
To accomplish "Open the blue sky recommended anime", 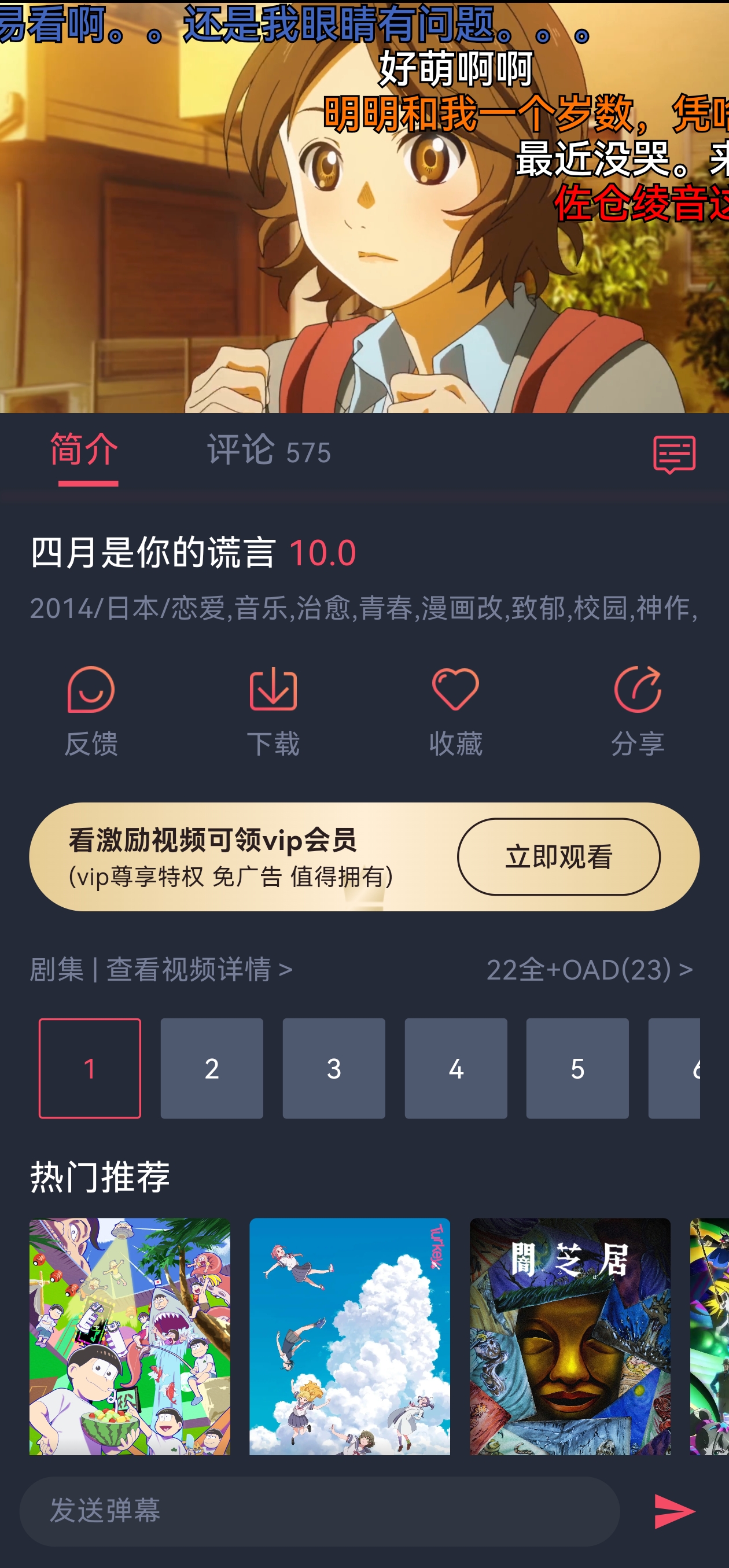I will click(349, 1336).
